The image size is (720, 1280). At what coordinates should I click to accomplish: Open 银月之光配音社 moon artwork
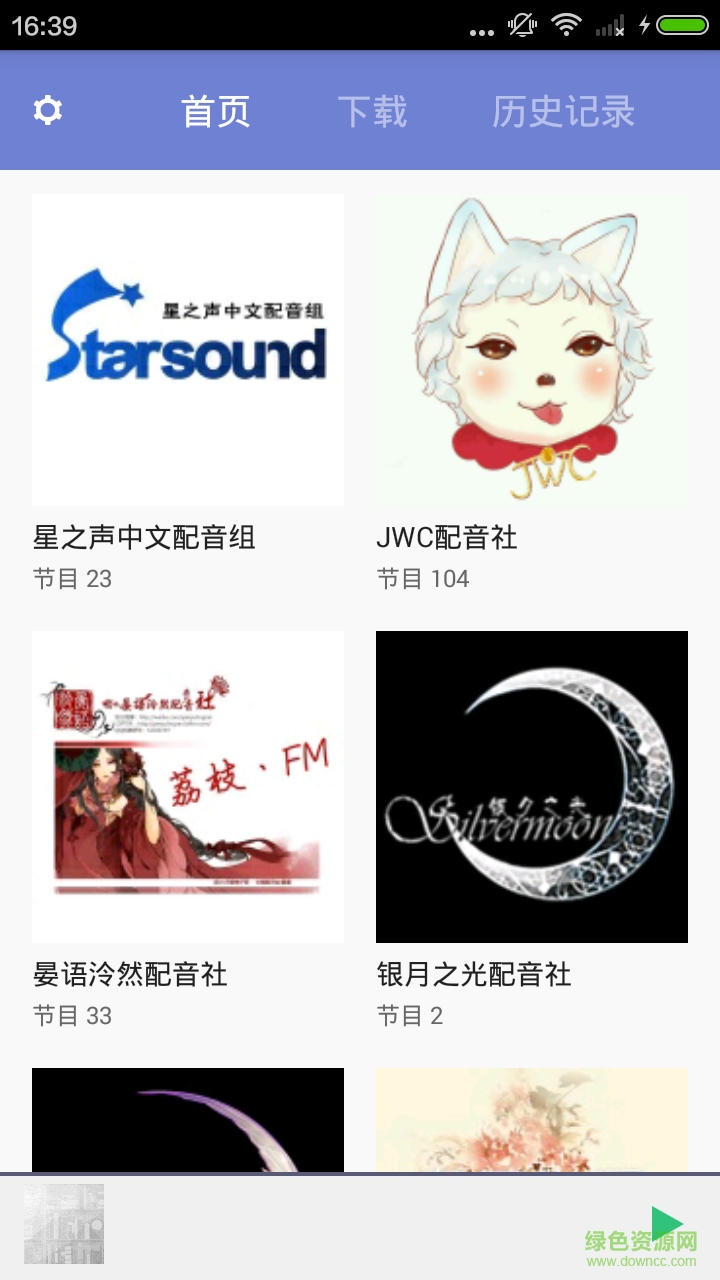tap(531, 787)
